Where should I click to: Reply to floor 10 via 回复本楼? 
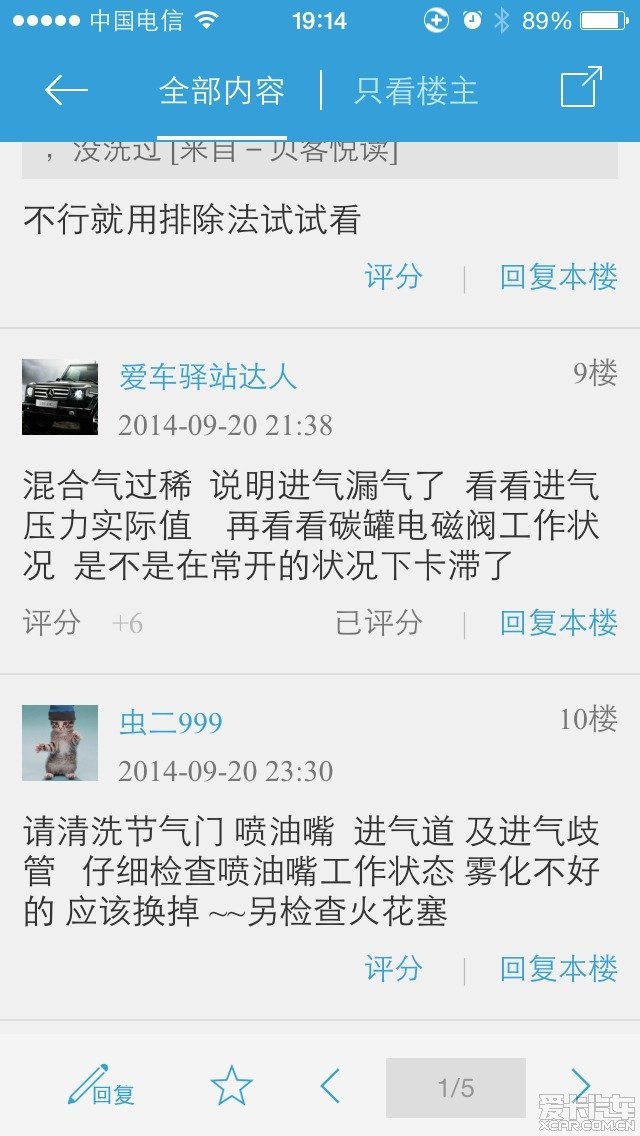coord(558,969)
